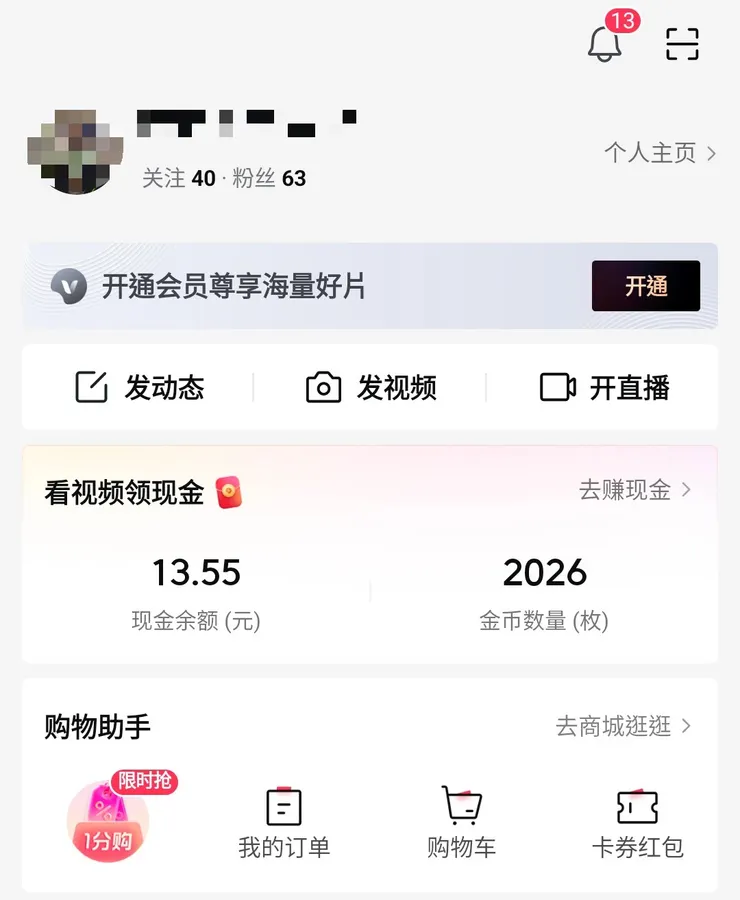Expand 去商城逛逛 with its chevron

[690, 728]
